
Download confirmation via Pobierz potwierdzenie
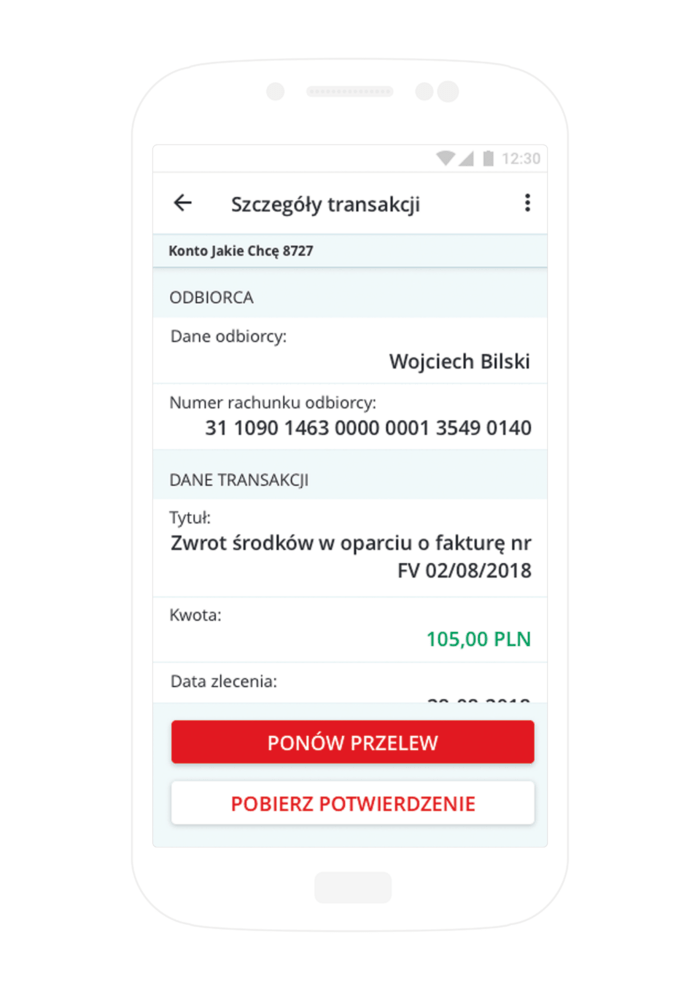[x=352, y=804]
